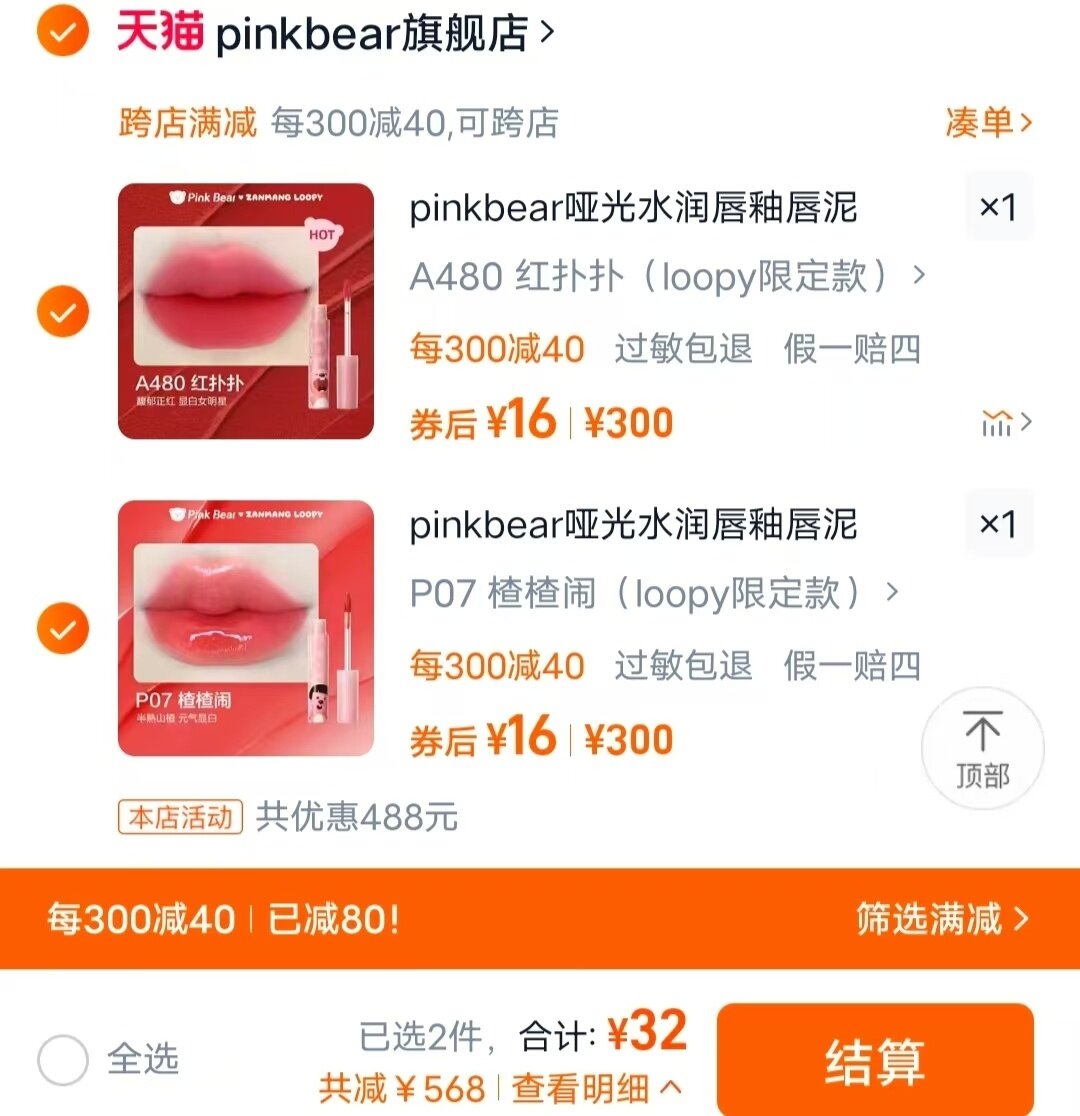Screen dimensions: 1080x1116
Task: Change the P07 楂楂闹 variant option
Action: [654, 594]
